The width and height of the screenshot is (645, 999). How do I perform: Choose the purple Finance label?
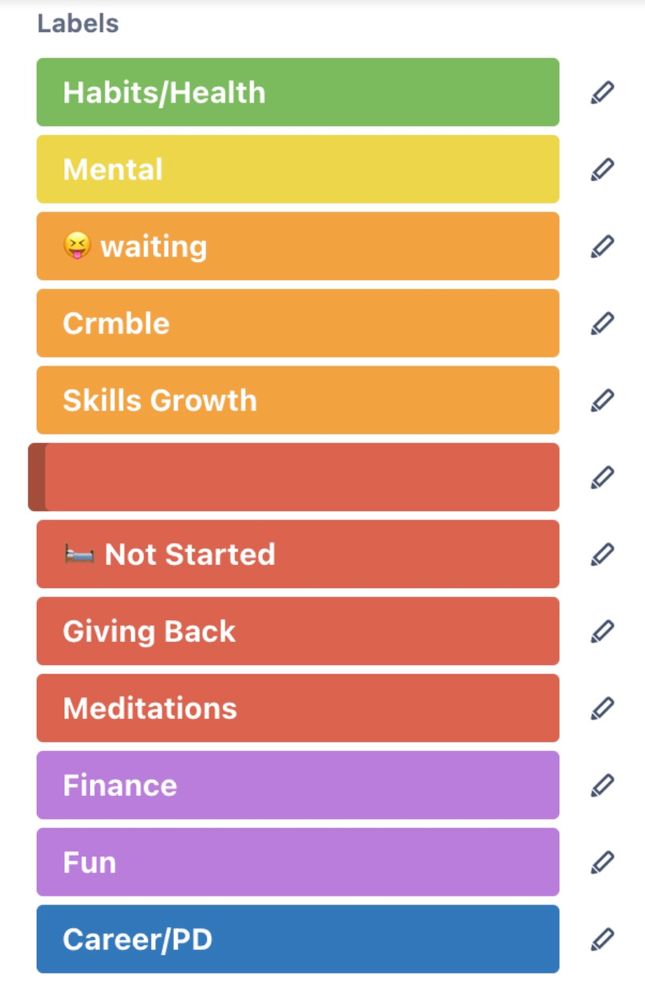click(x=297, y=785)
